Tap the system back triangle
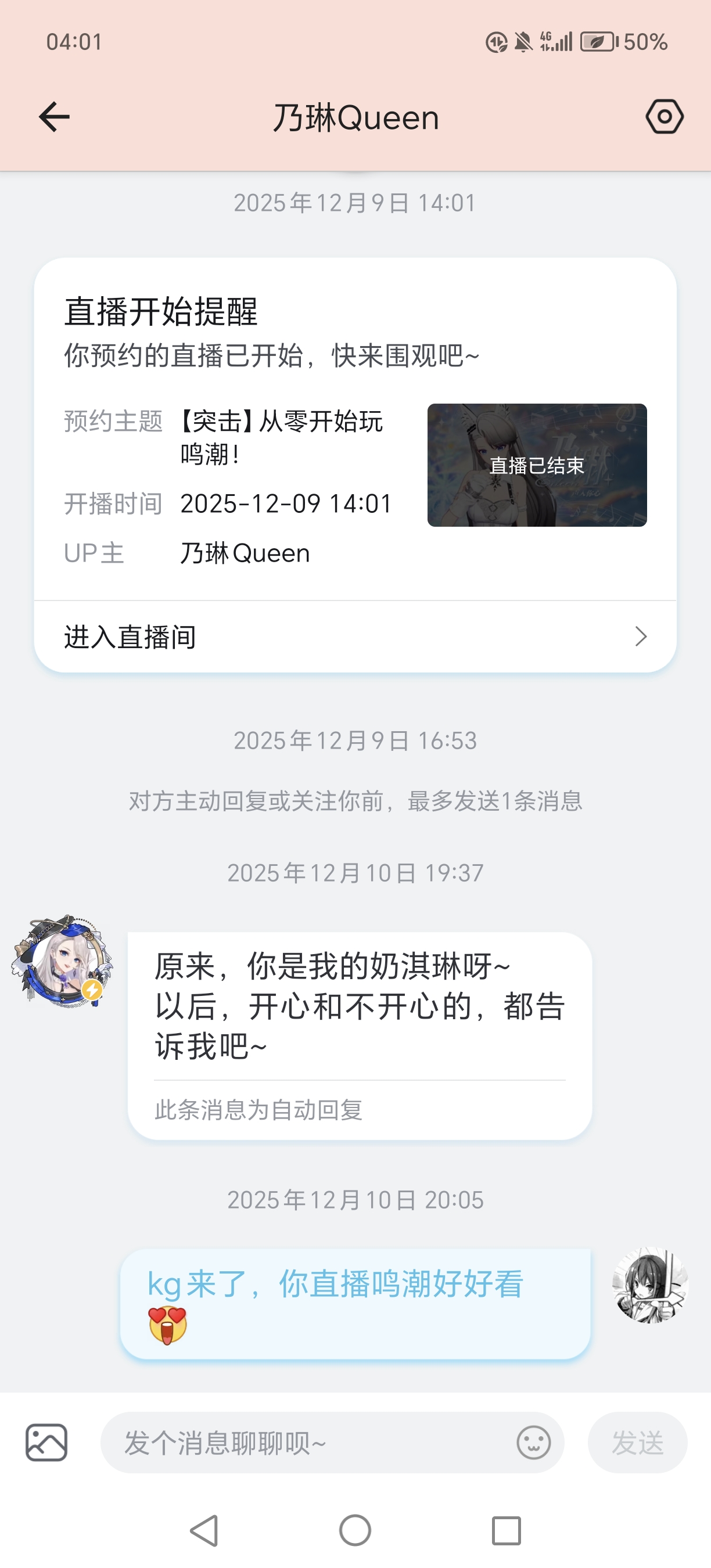Image resolution: width=711 pixels, height=1568 pixels. pyautogui.click(x=204, y=1530)
